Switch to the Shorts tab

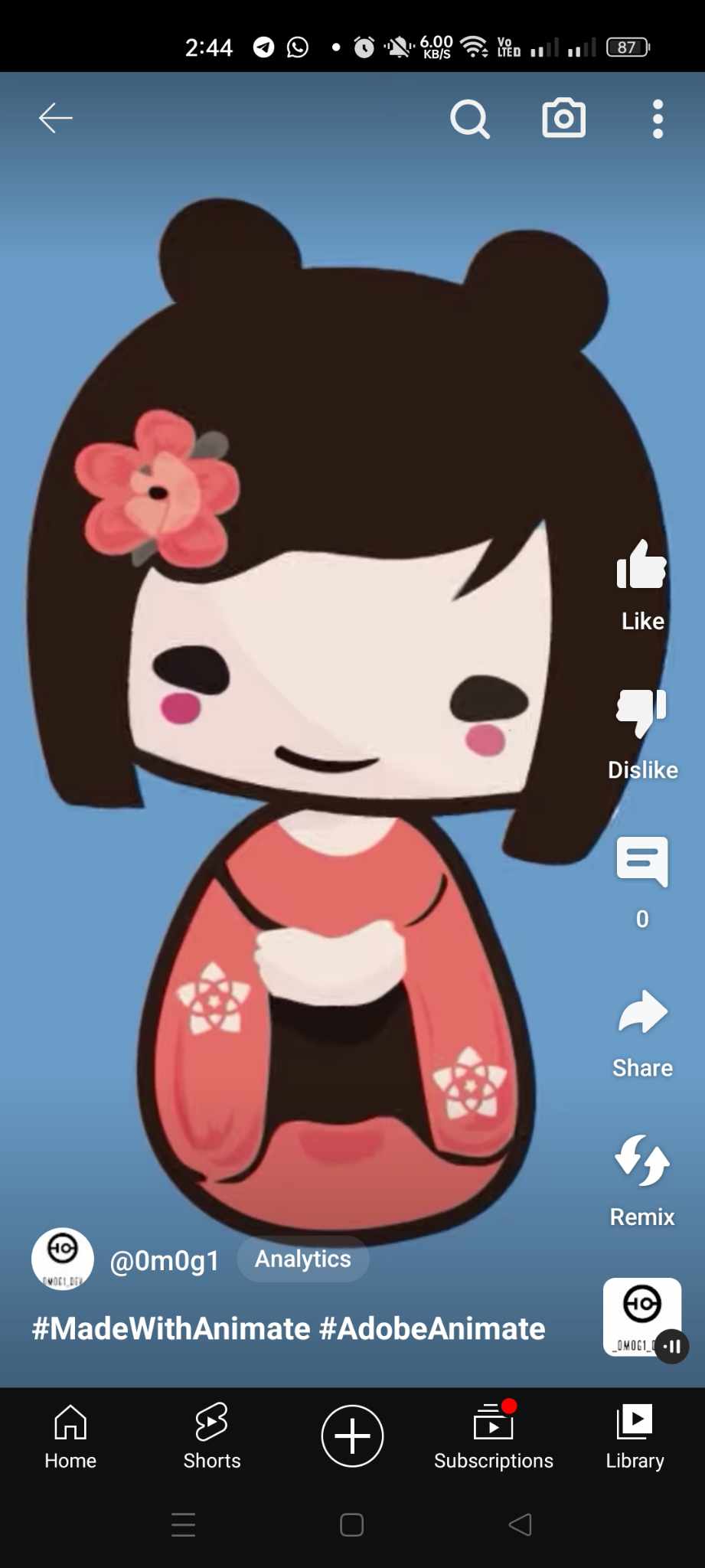[211, 1437]
